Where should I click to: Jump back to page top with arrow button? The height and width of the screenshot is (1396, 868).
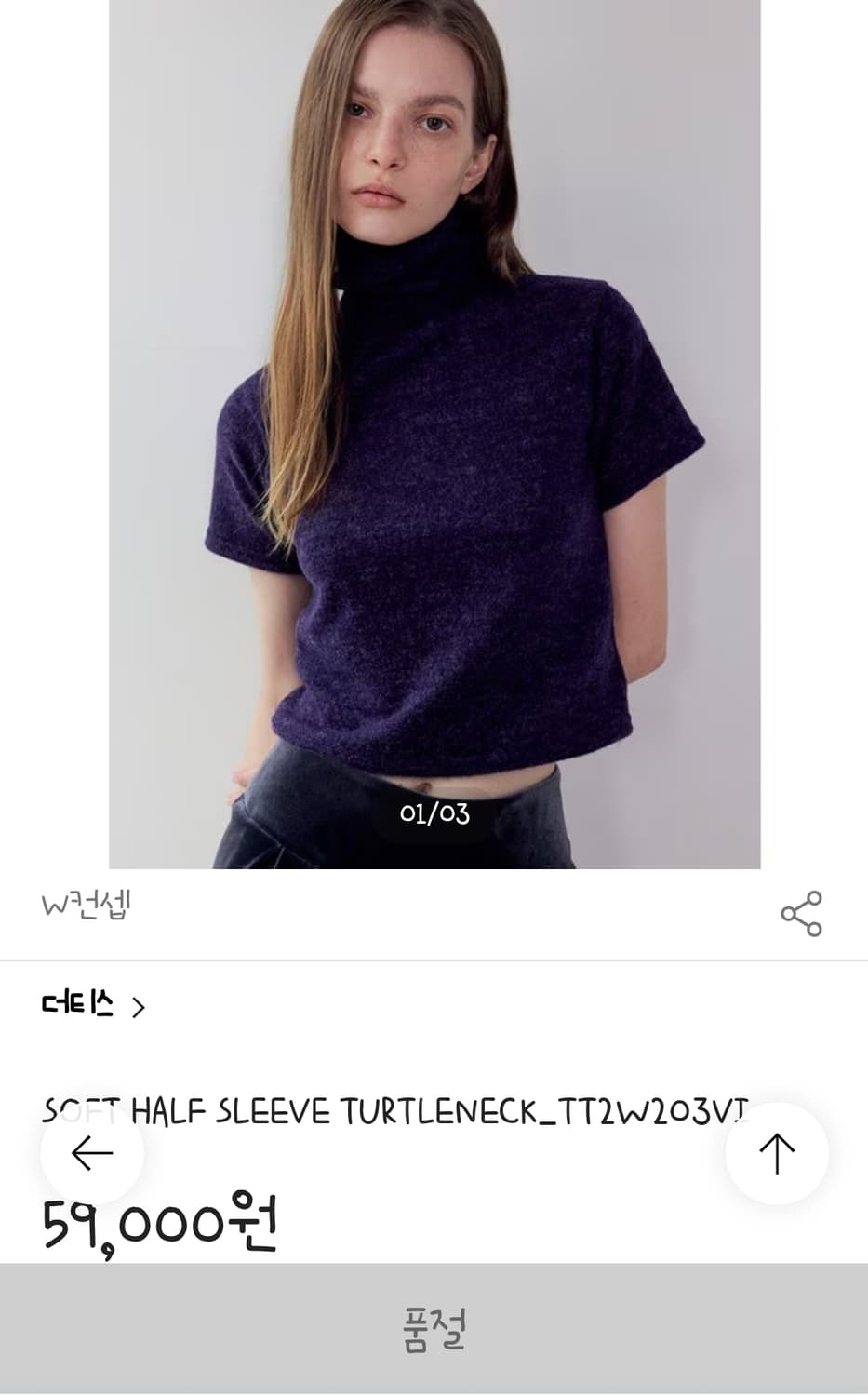tap(776, 1153)
